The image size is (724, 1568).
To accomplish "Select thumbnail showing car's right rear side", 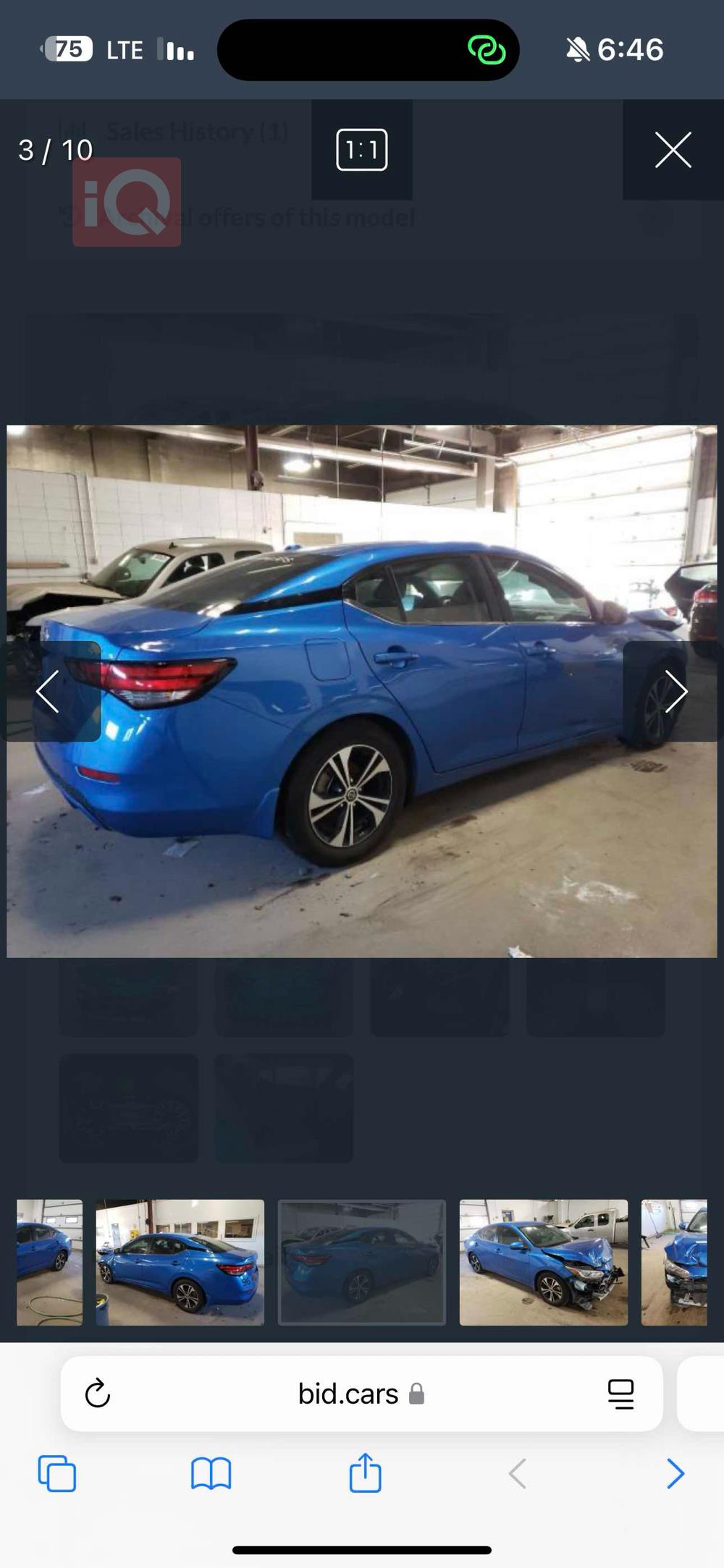I will 180,1262.
